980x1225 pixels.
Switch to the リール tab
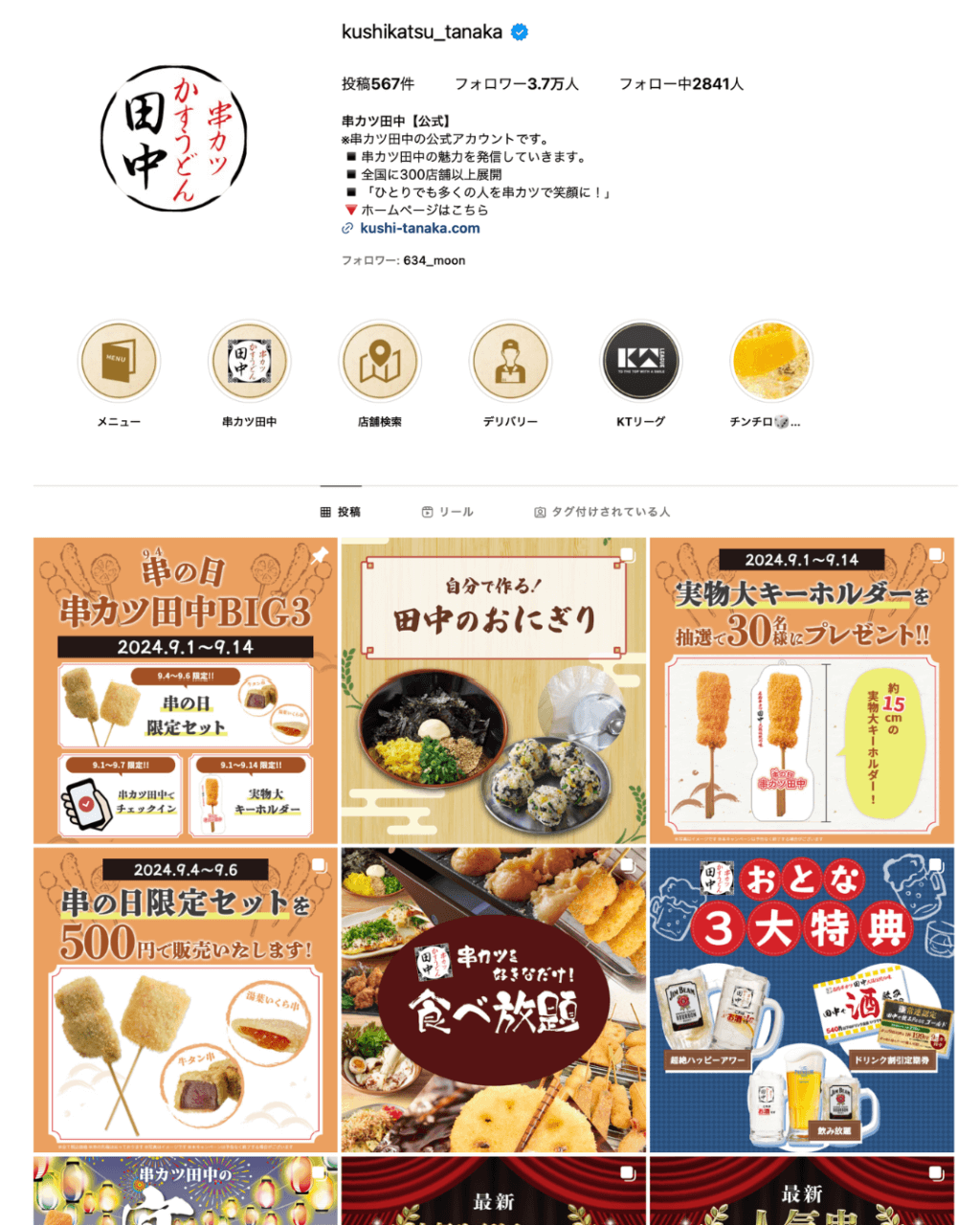tap(448, 512)
